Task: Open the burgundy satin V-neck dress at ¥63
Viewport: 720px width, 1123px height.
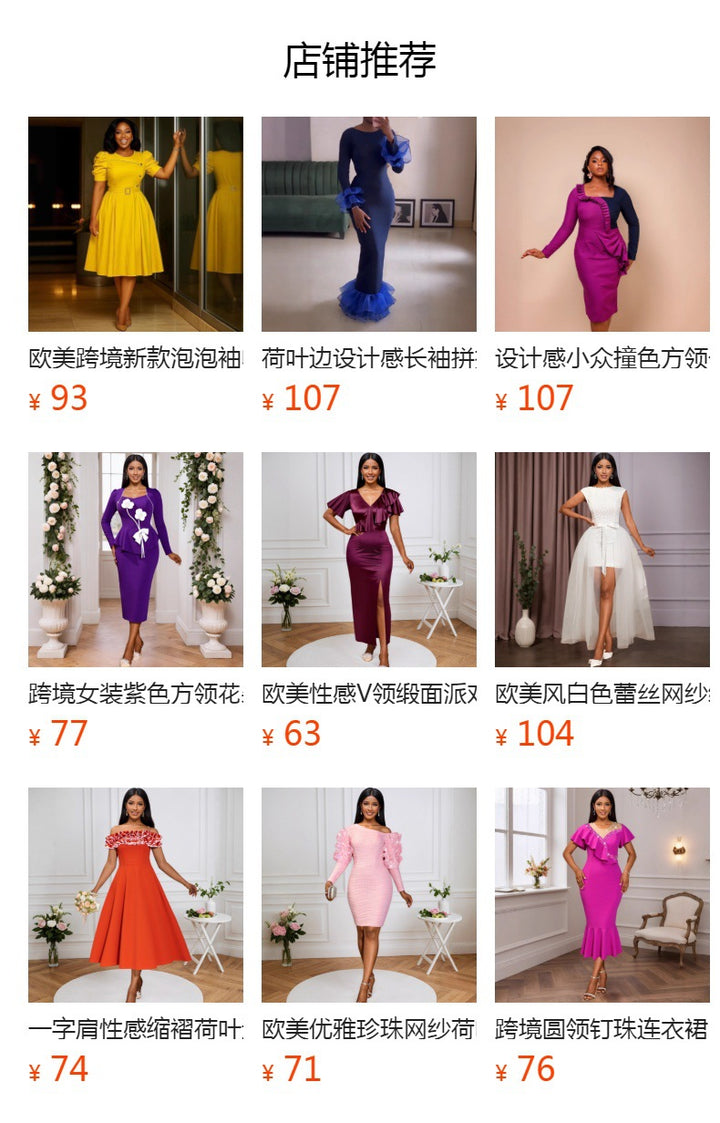Action: [x=369, y=559]
